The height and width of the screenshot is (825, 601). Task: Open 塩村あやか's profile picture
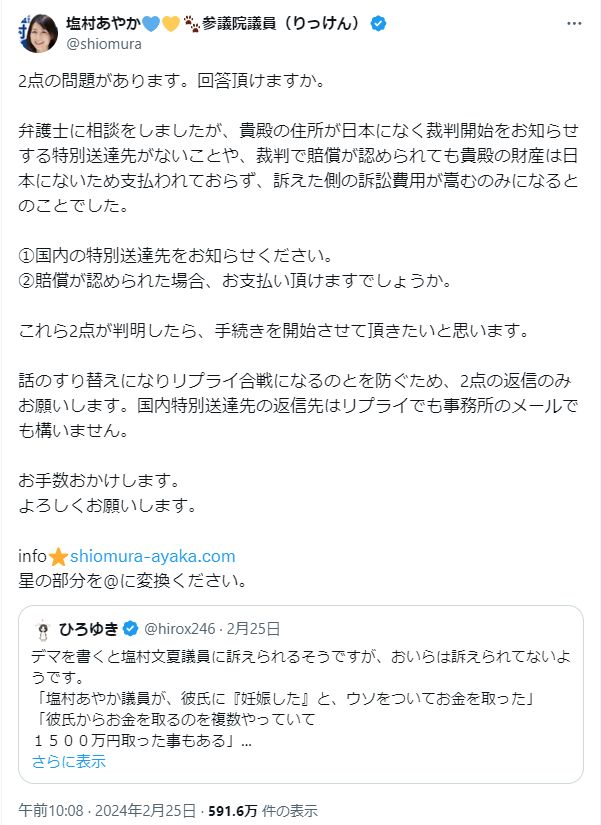(38, 32)
